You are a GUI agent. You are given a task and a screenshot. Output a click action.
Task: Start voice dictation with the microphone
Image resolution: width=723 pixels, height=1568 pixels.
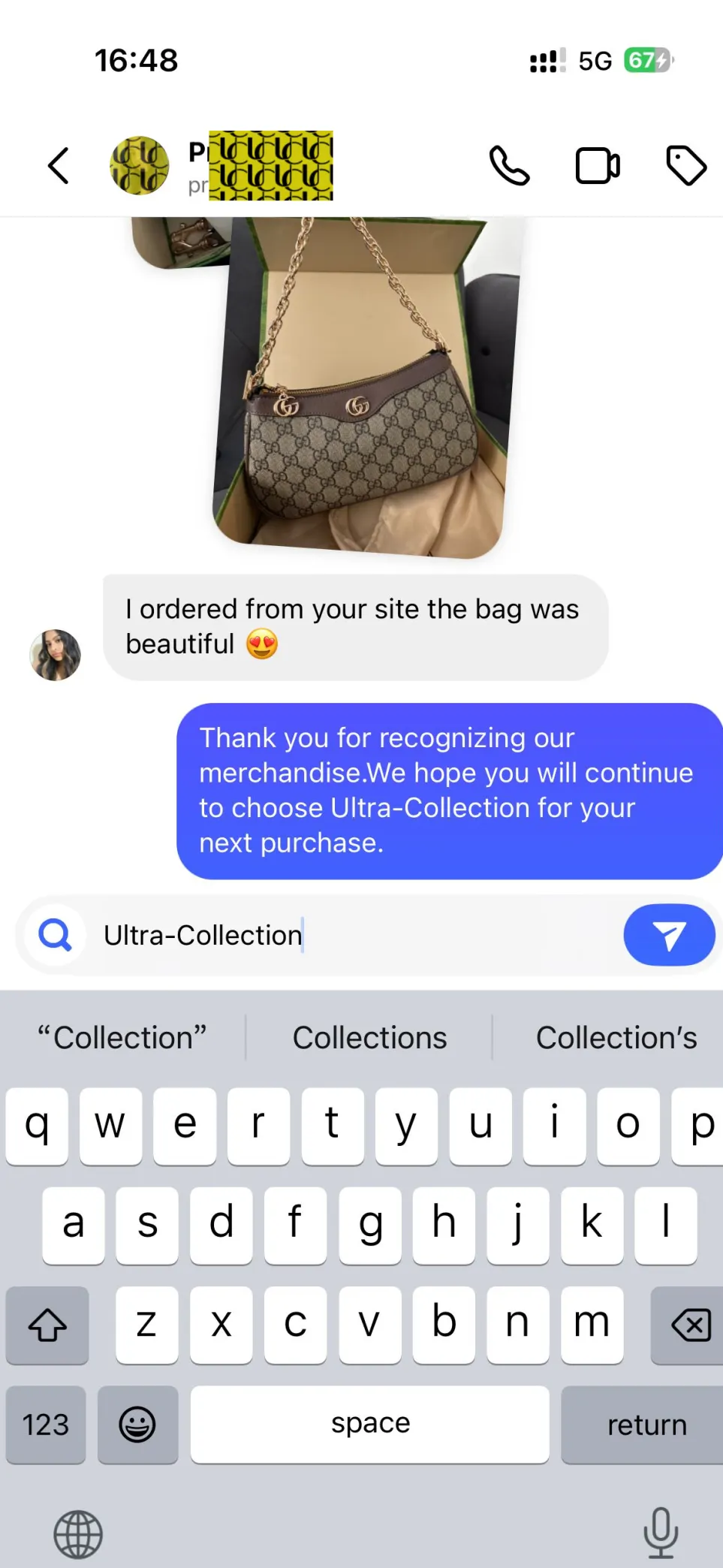point(661,1532)
